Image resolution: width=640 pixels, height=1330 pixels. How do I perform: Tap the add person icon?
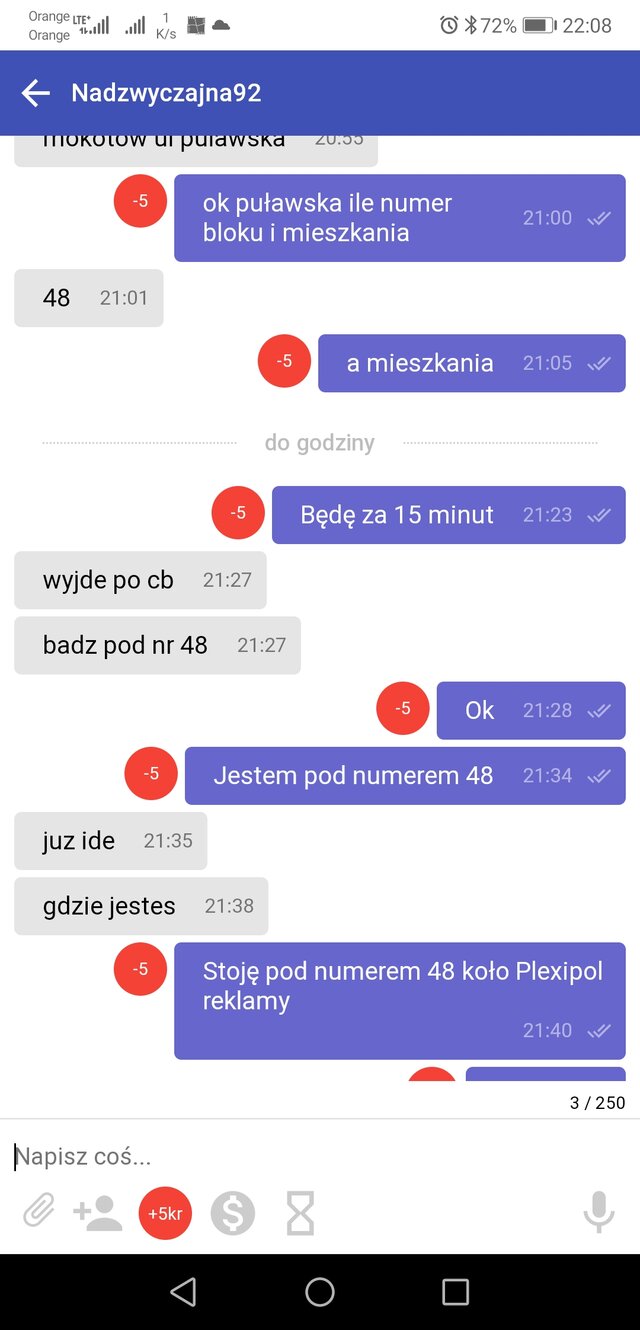[98, 1213]
